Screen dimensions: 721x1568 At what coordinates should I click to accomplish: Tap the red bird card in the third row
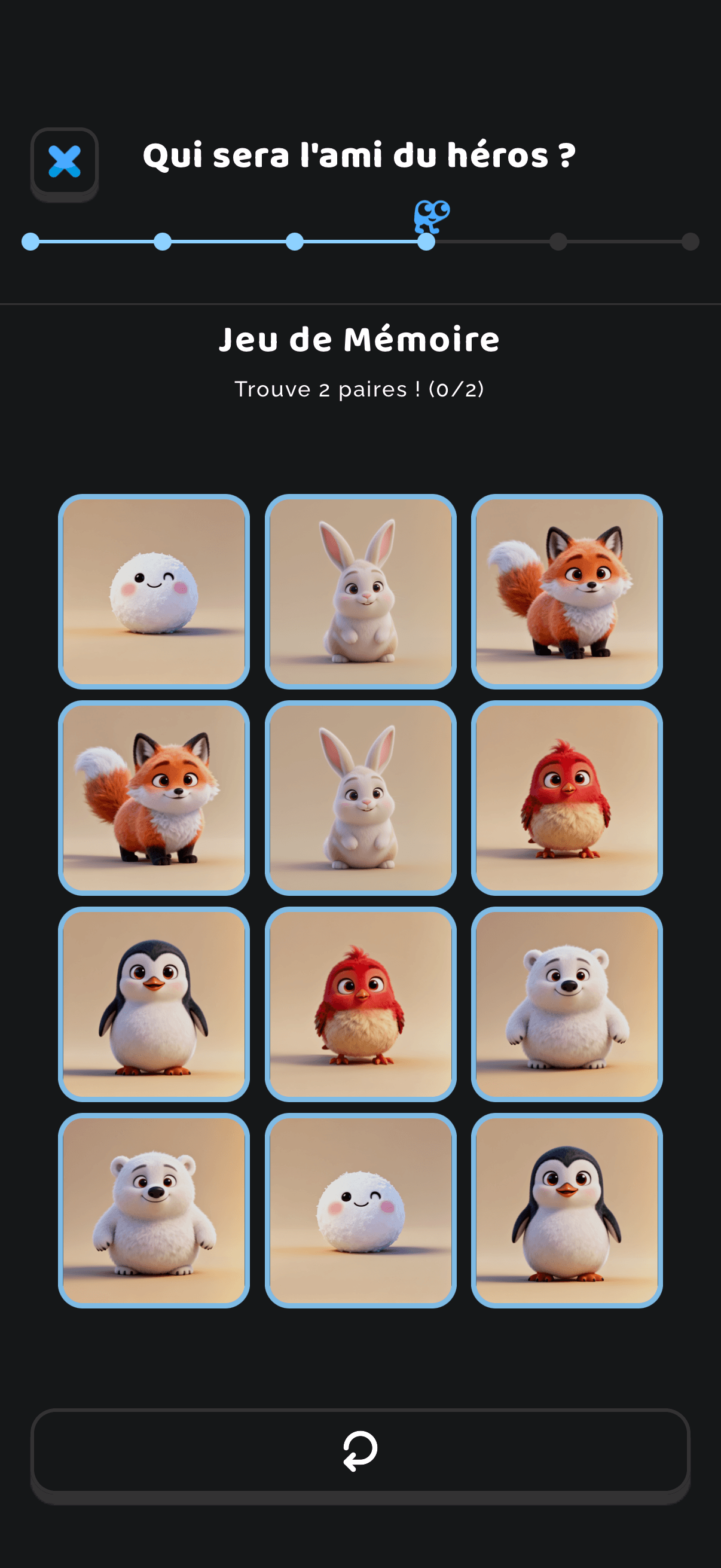pos(360,1003)
